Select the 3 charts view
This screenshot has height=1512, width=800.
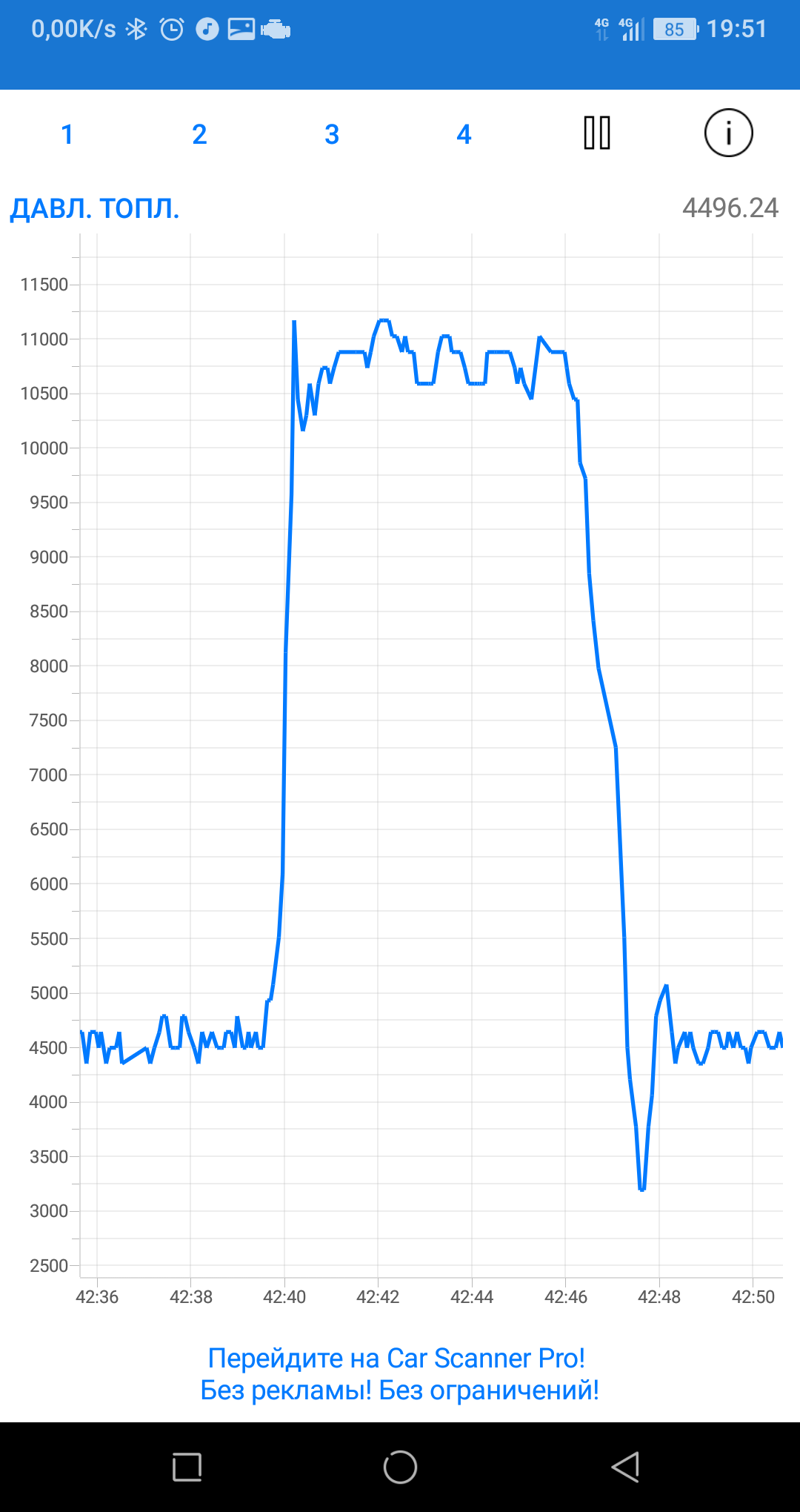point(332,134)
